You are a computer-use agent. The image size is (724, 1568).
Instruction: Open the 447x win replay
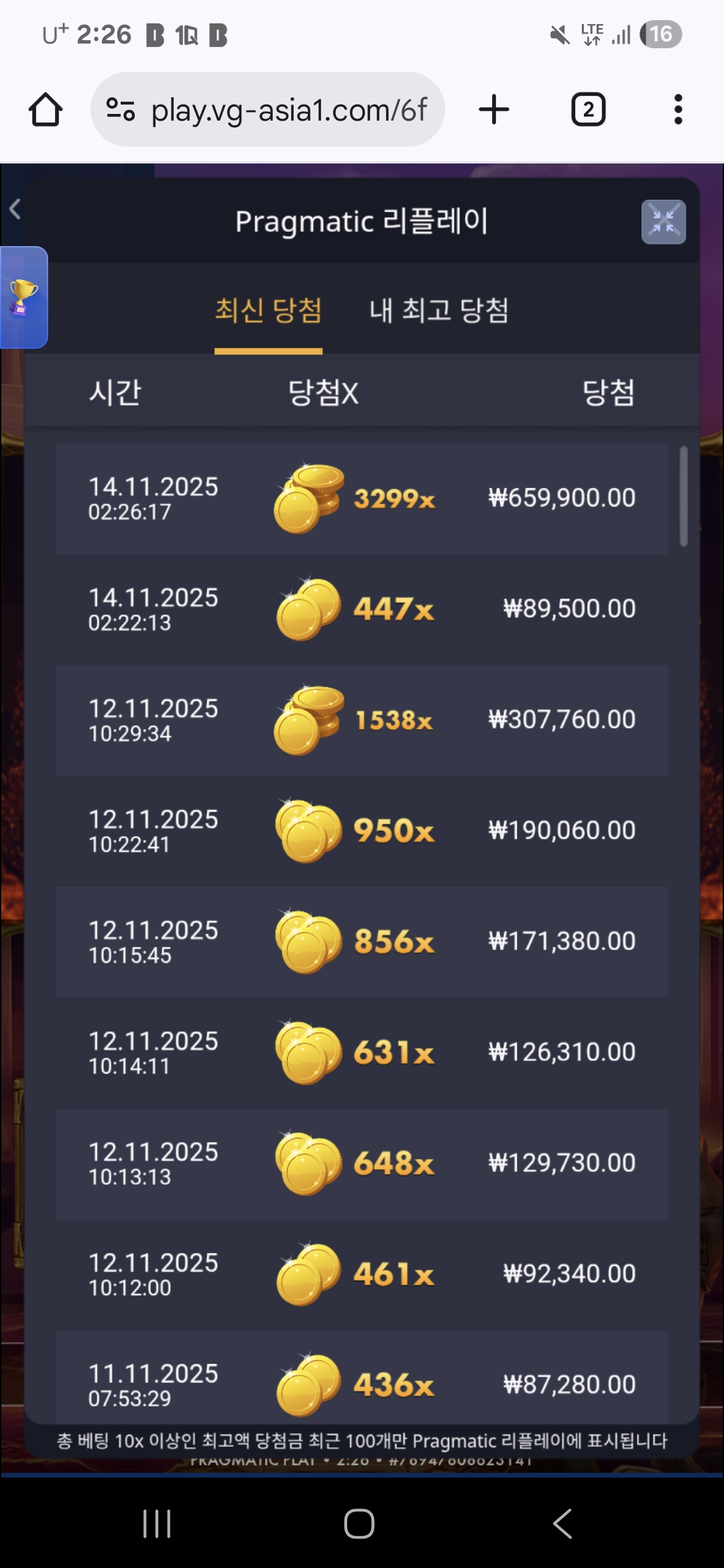pos(362,609)
